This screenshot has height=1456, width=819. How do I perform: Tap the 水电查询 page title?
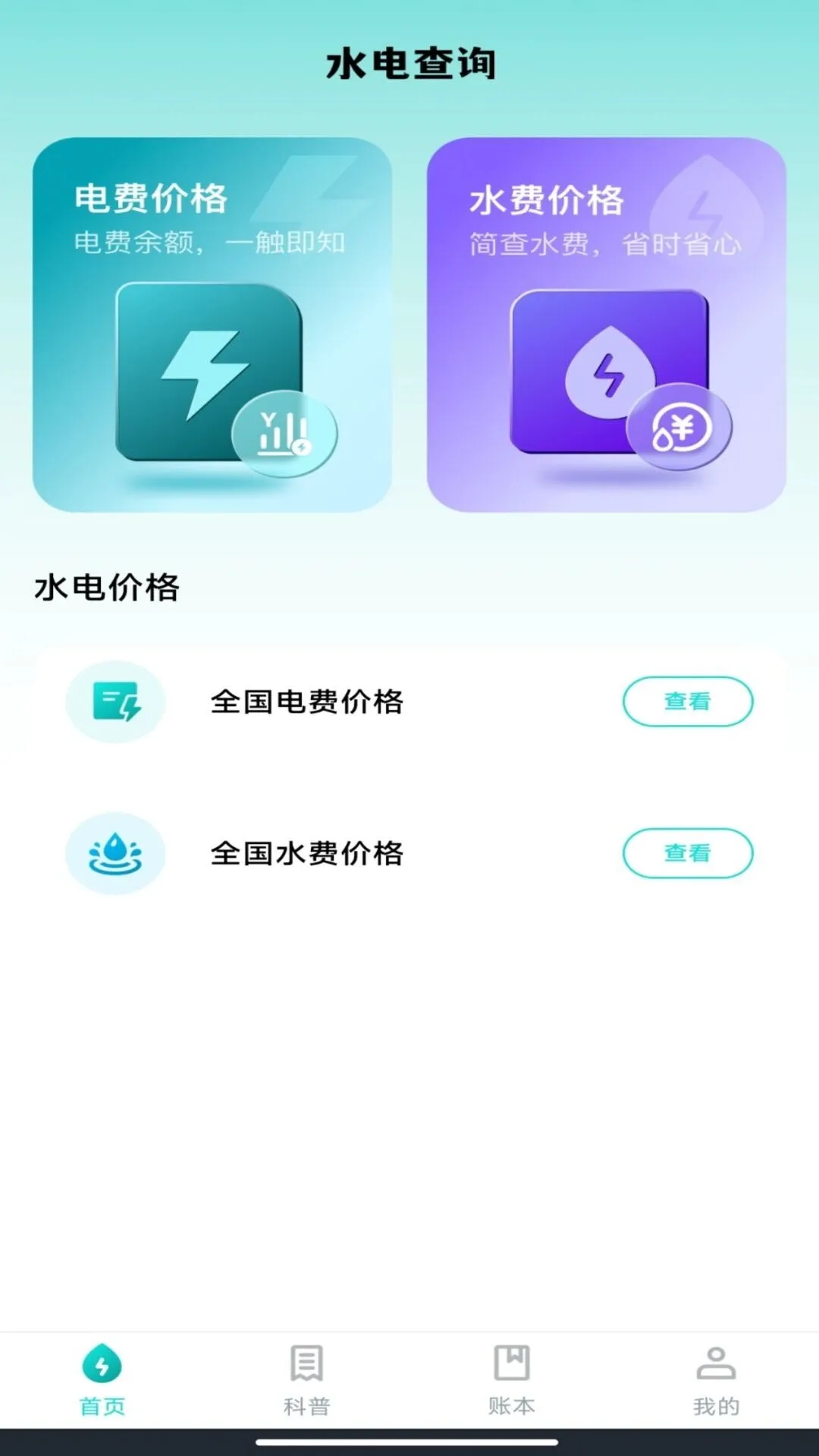coord(409,64)
